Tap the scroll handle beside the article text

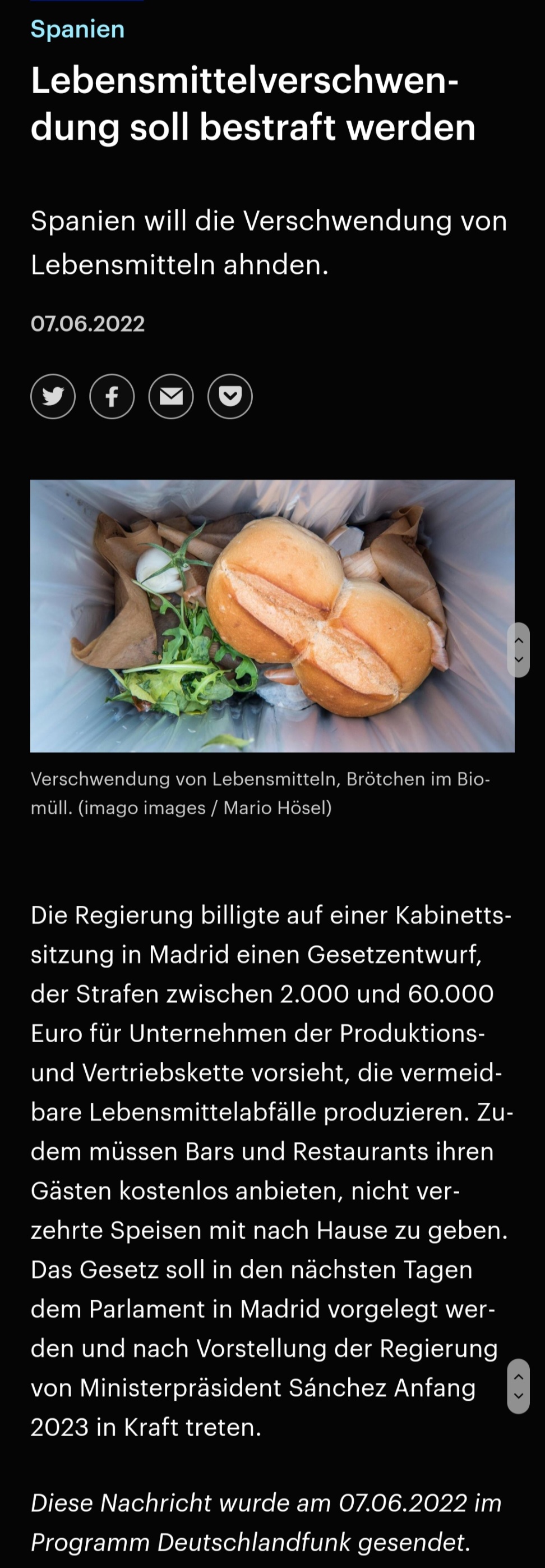519,1386
